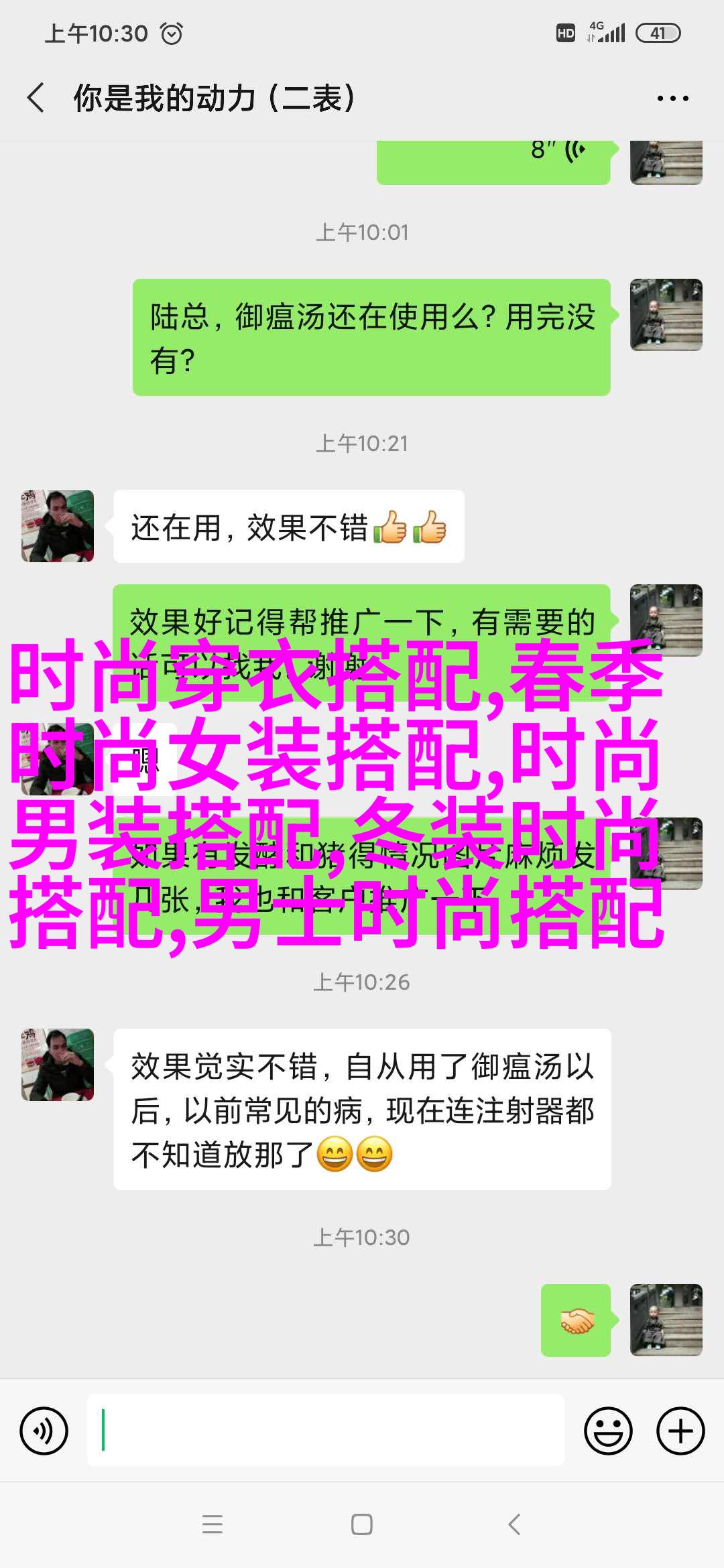Open recent apps from navigation bar
Image resolution: width=724 pixels, height=1568 pixels.
coord(212,1525)
